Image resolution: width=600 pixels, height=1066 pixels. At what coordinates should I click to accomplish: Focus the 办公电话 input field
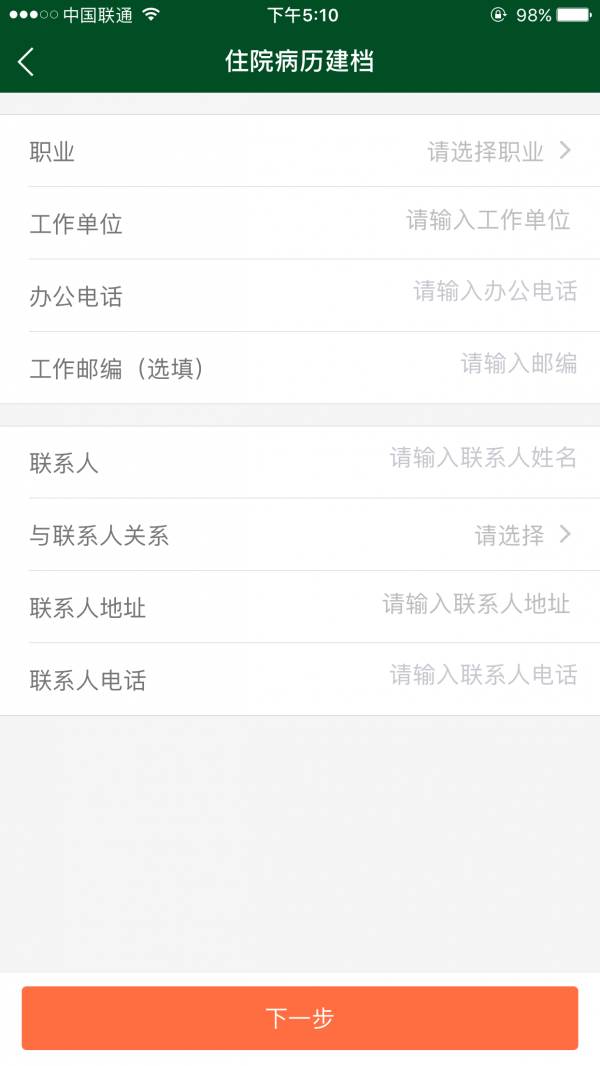495,293
